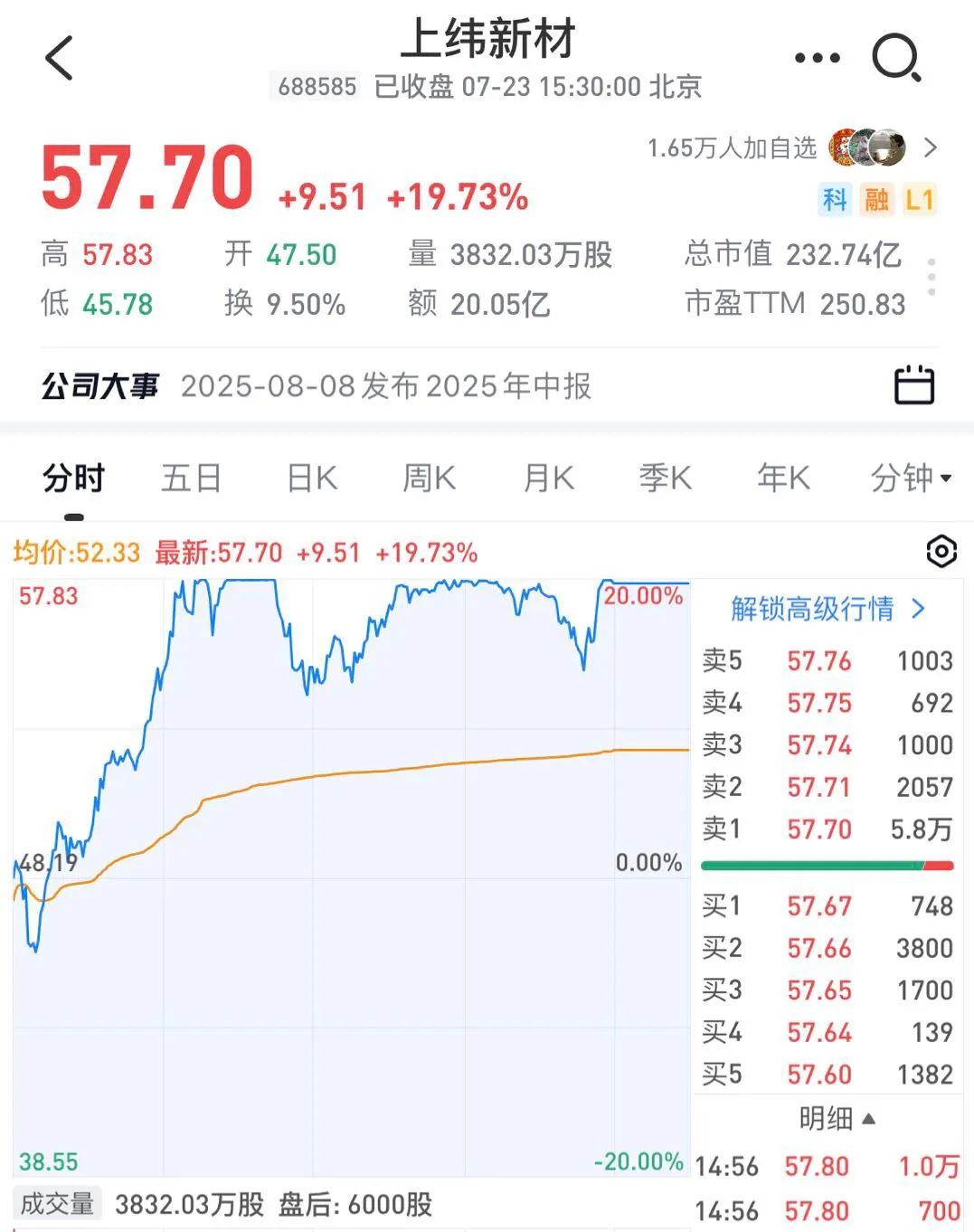Open the three-dot more menu
This screenshot has width=974, height=1232.
(817, 59)
